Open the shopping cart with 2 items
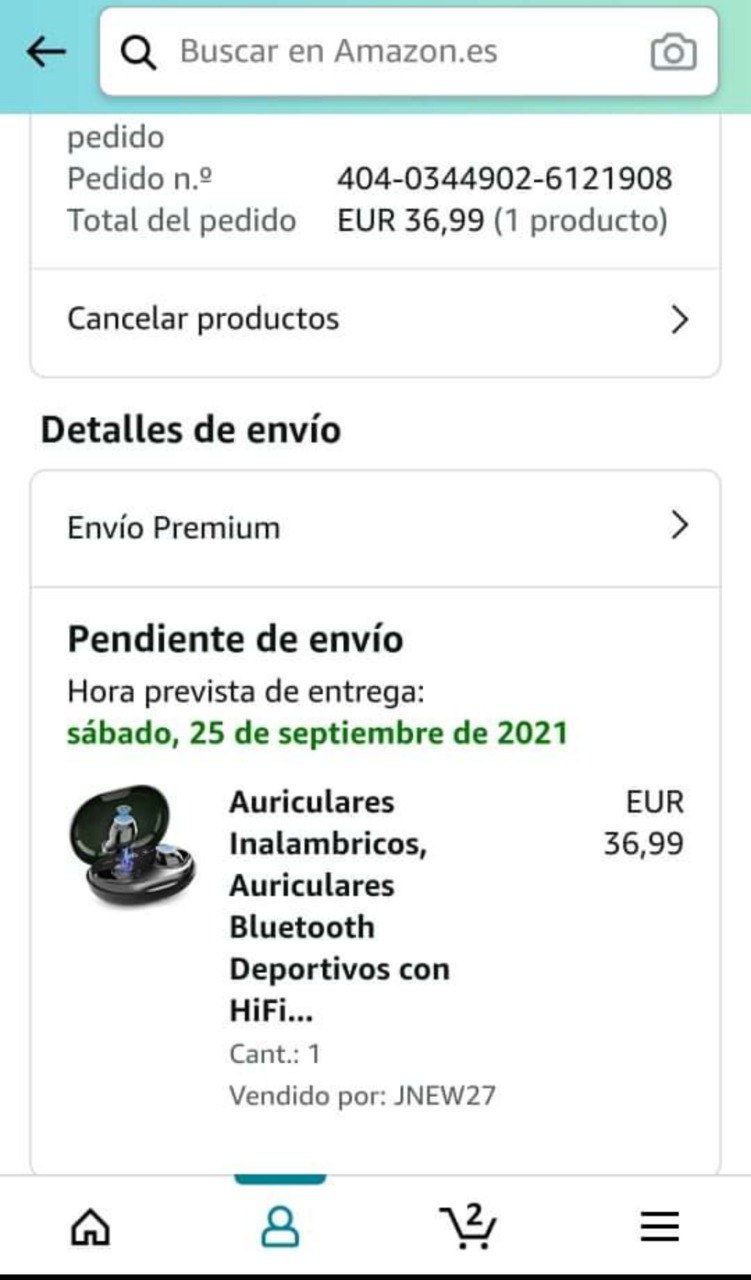Screen dimensions: 751x1280 click(x=468, y=1226)
